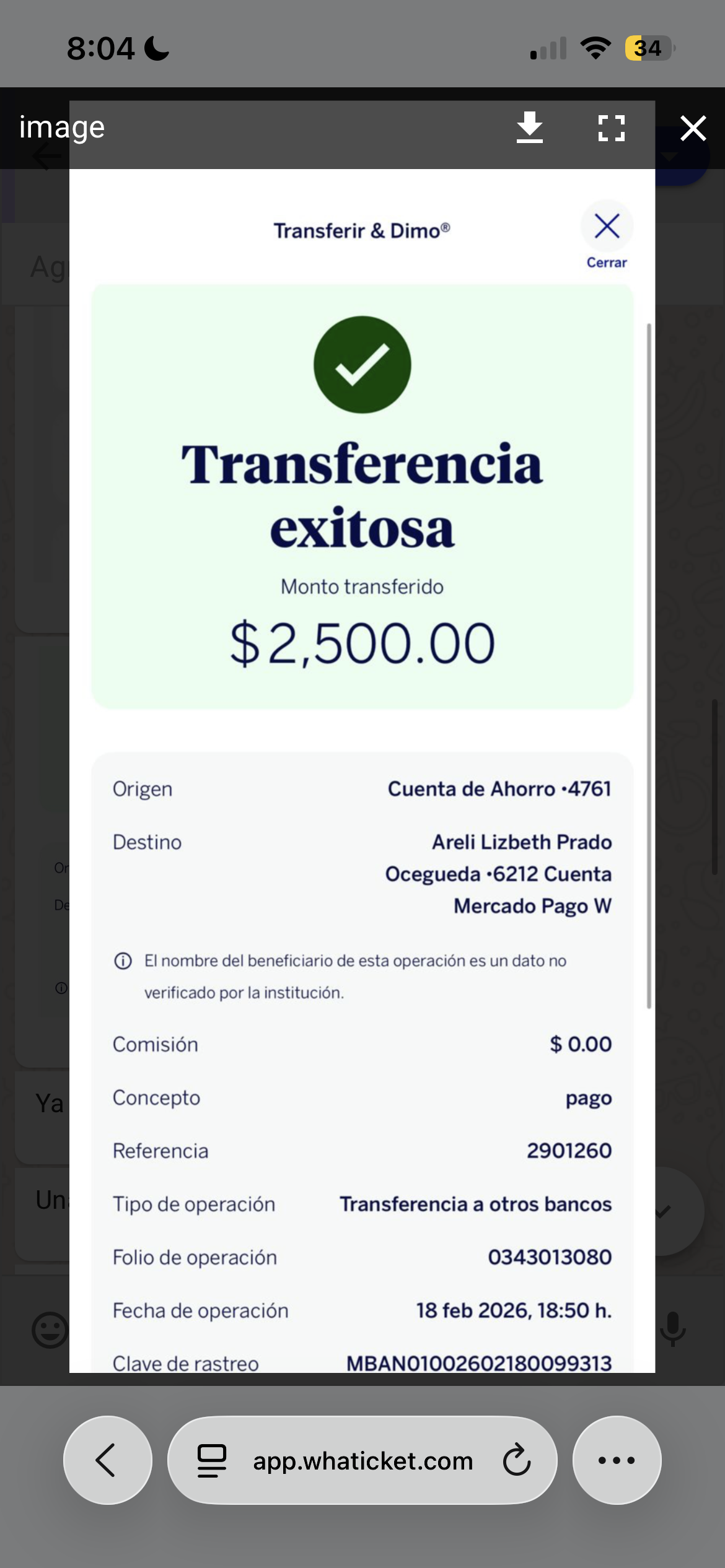
Task: Open the page menu icon beside the URL
Action: (211, 1460)
